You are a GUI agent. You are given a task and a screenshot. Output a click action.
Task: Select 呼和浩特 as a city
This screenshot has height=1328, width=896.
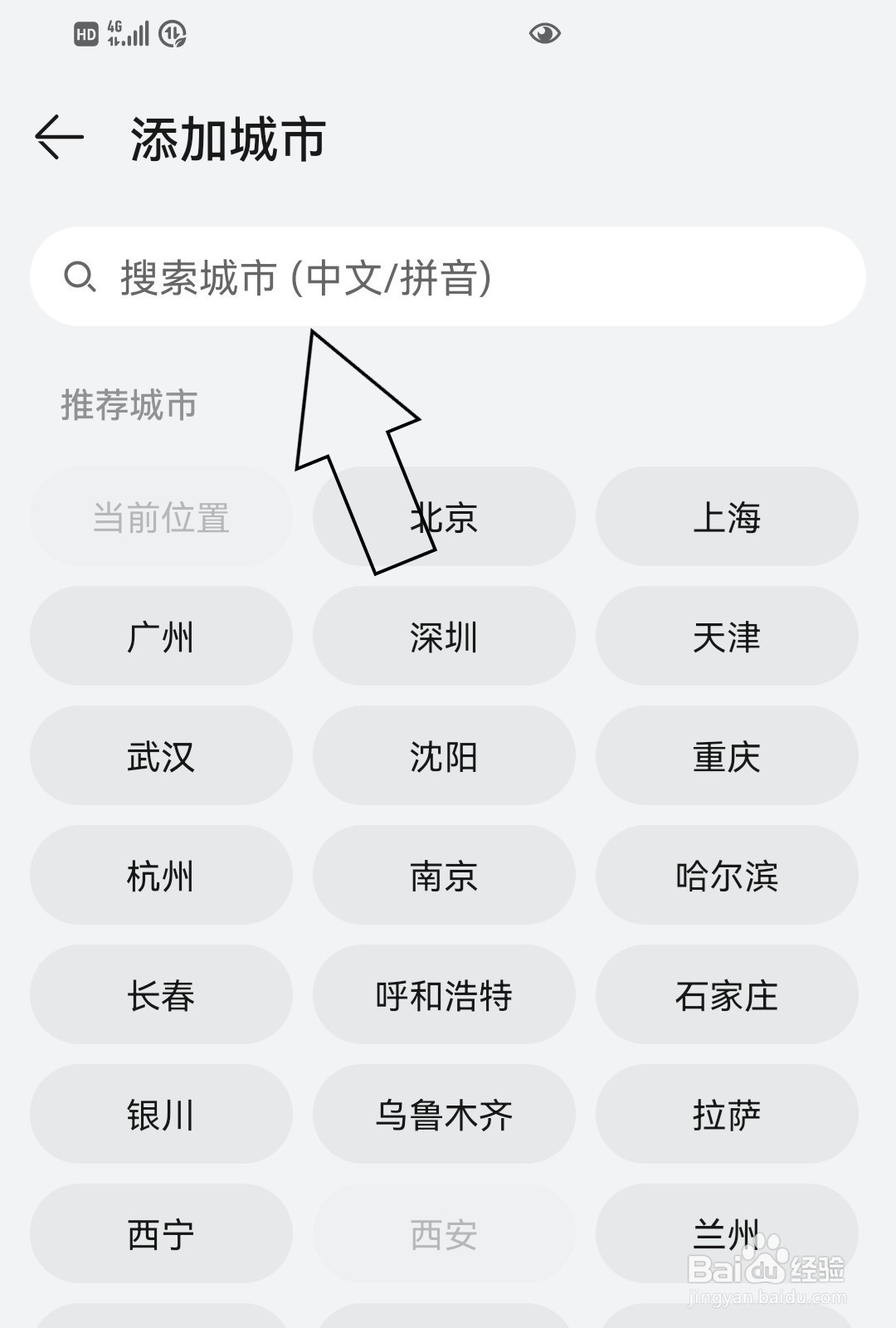tap(444, 995)
